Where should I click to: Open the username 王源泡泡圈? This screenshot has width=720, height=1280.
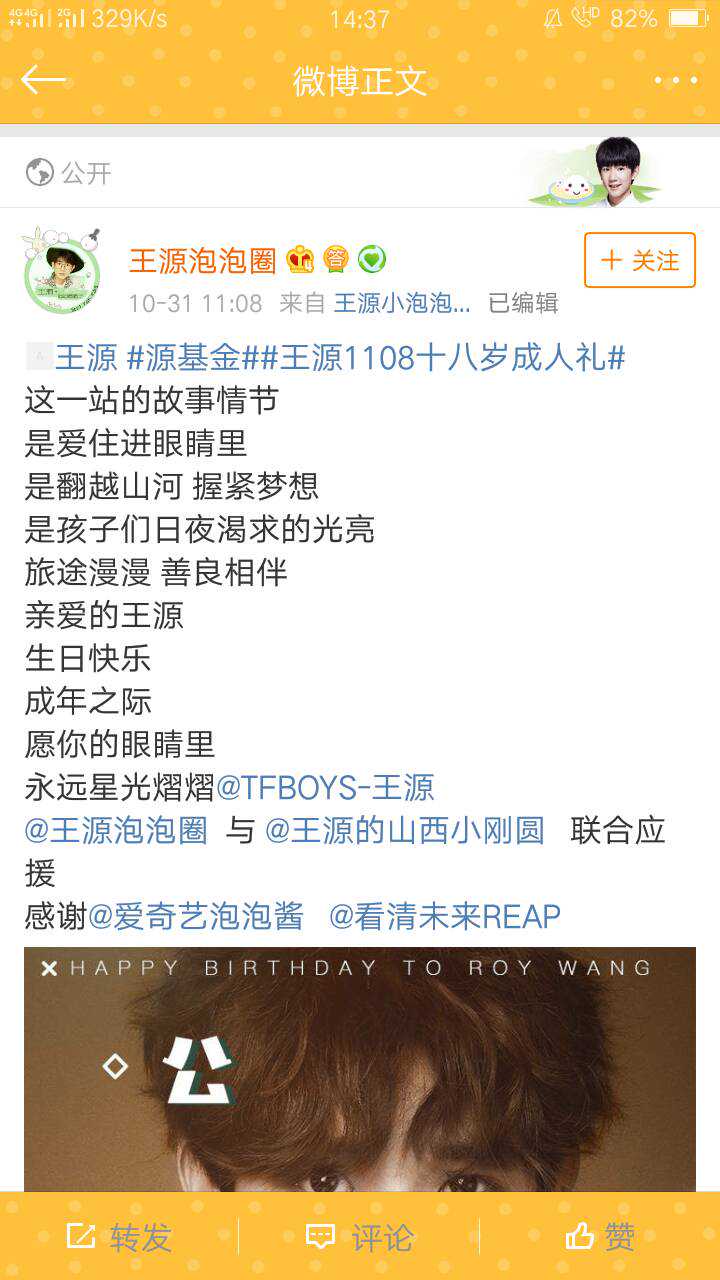point(202,260)
